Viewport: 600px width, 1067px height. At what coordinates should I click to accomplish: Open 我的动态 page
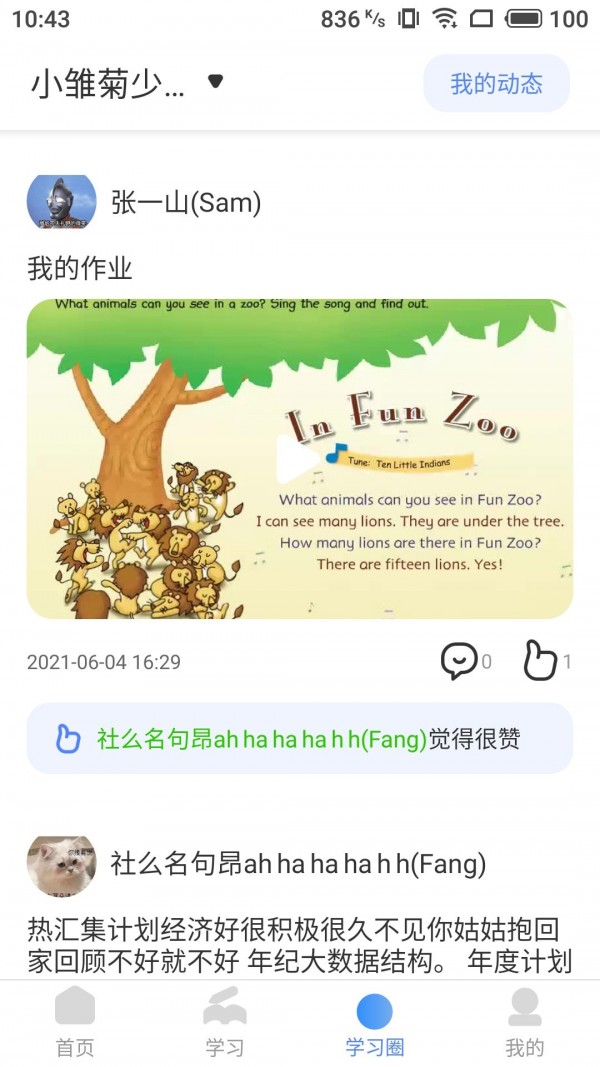coord(496,84)
